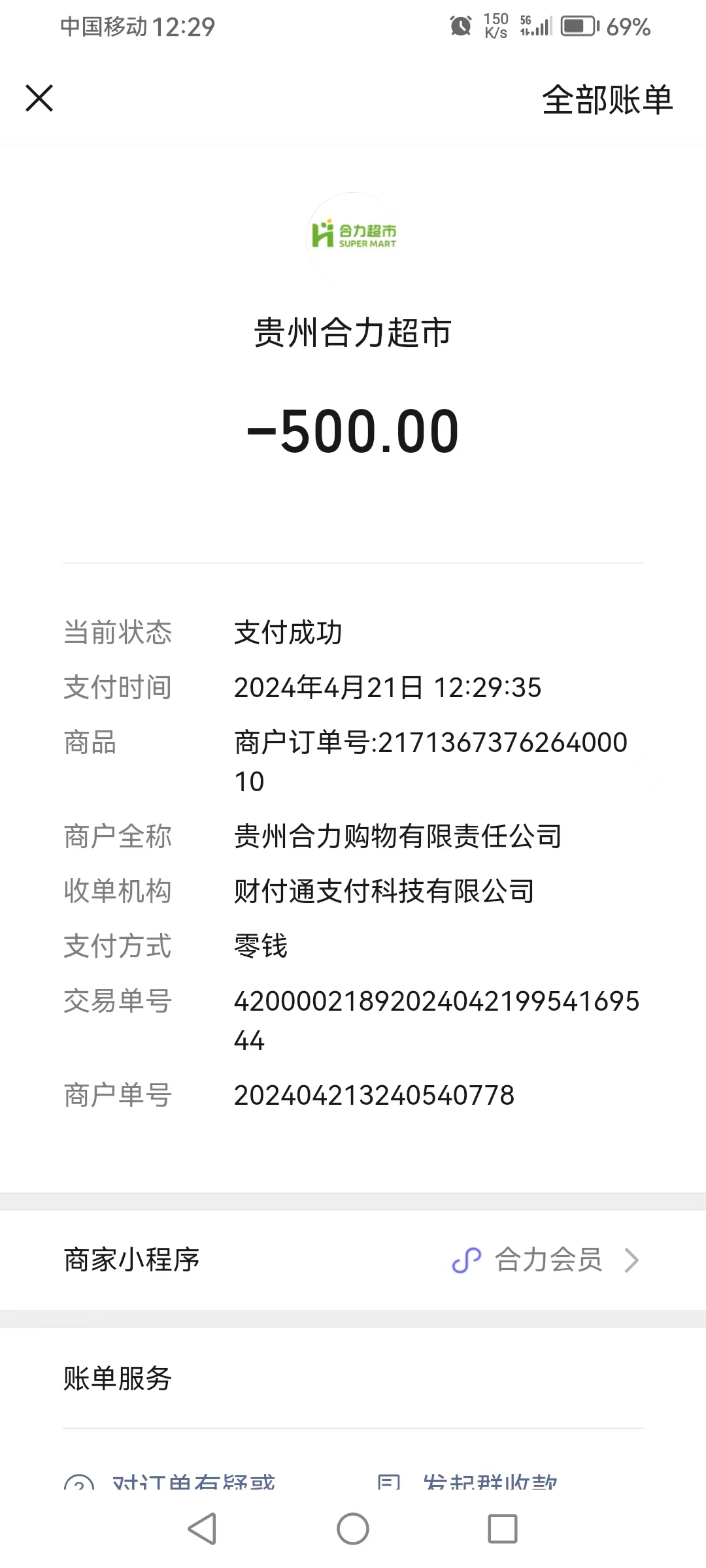
Task: Start 发起群收款 group collection
Action: coord(489,1482)
